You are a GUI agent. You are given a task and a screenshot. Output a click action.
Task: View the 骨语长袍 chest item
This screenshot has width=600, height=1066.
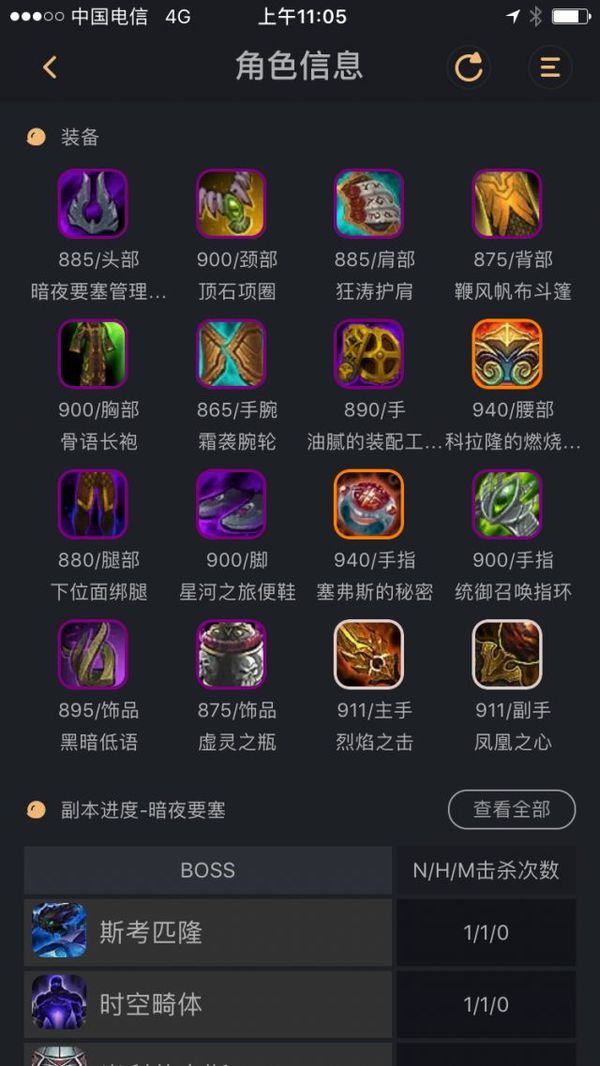(93, 354)
